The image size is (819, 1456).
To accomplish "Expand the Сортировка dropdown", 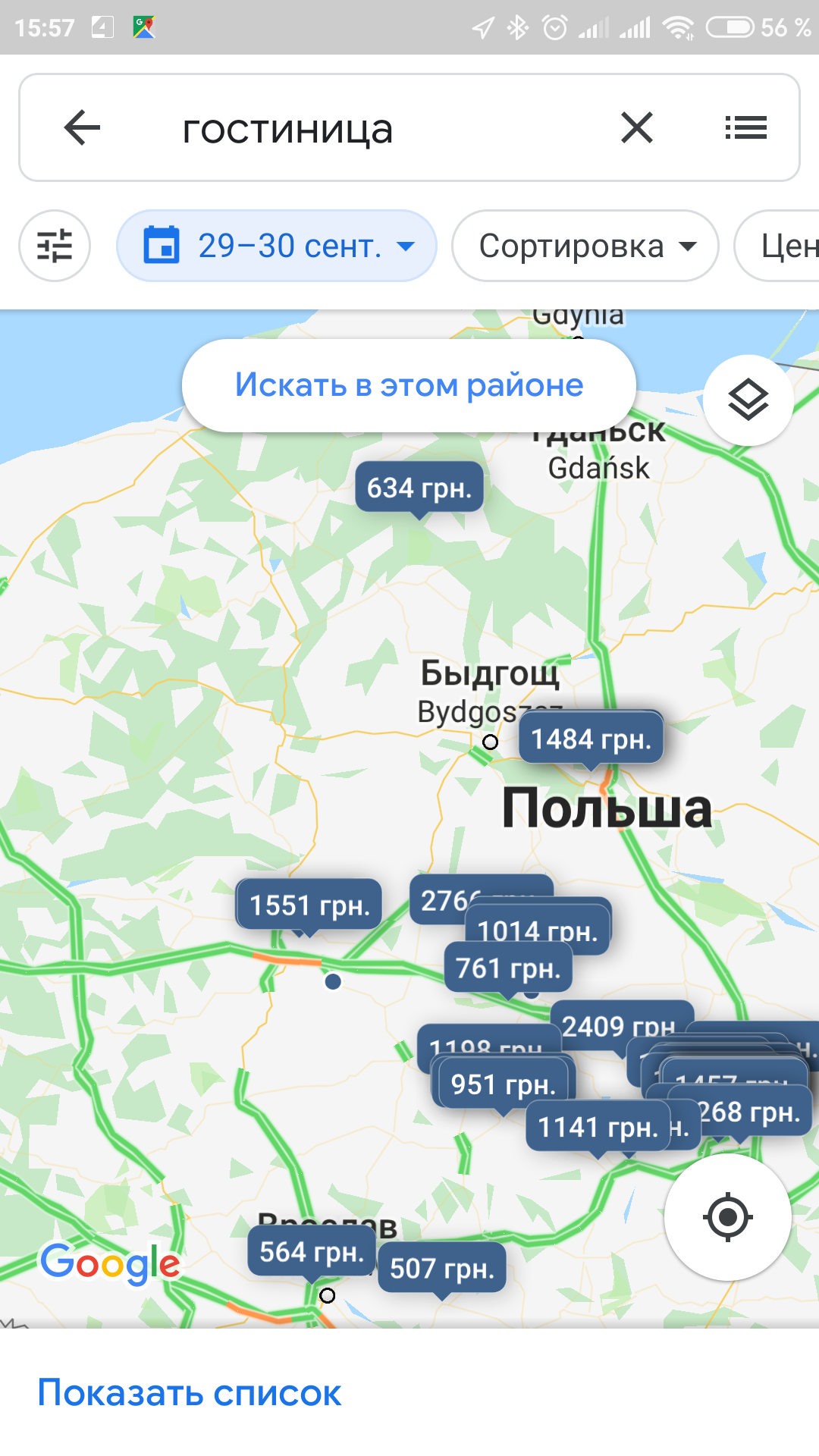I will [585, 246].
